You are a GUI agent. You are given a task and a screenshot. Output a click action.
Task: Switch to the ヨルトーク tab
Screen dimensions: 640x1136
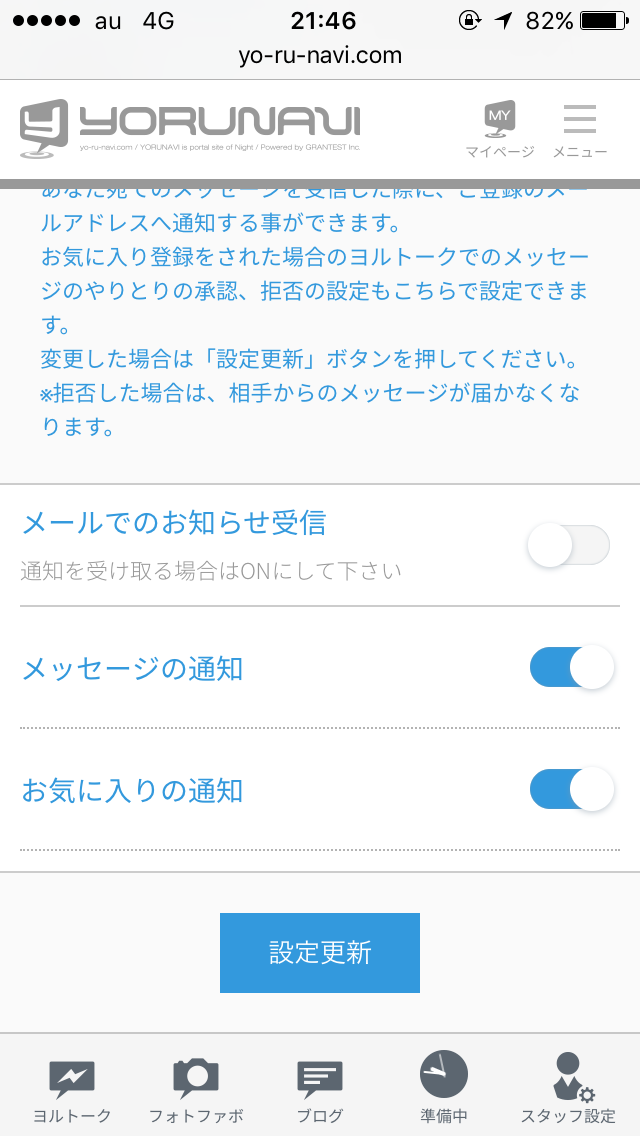72,1090
